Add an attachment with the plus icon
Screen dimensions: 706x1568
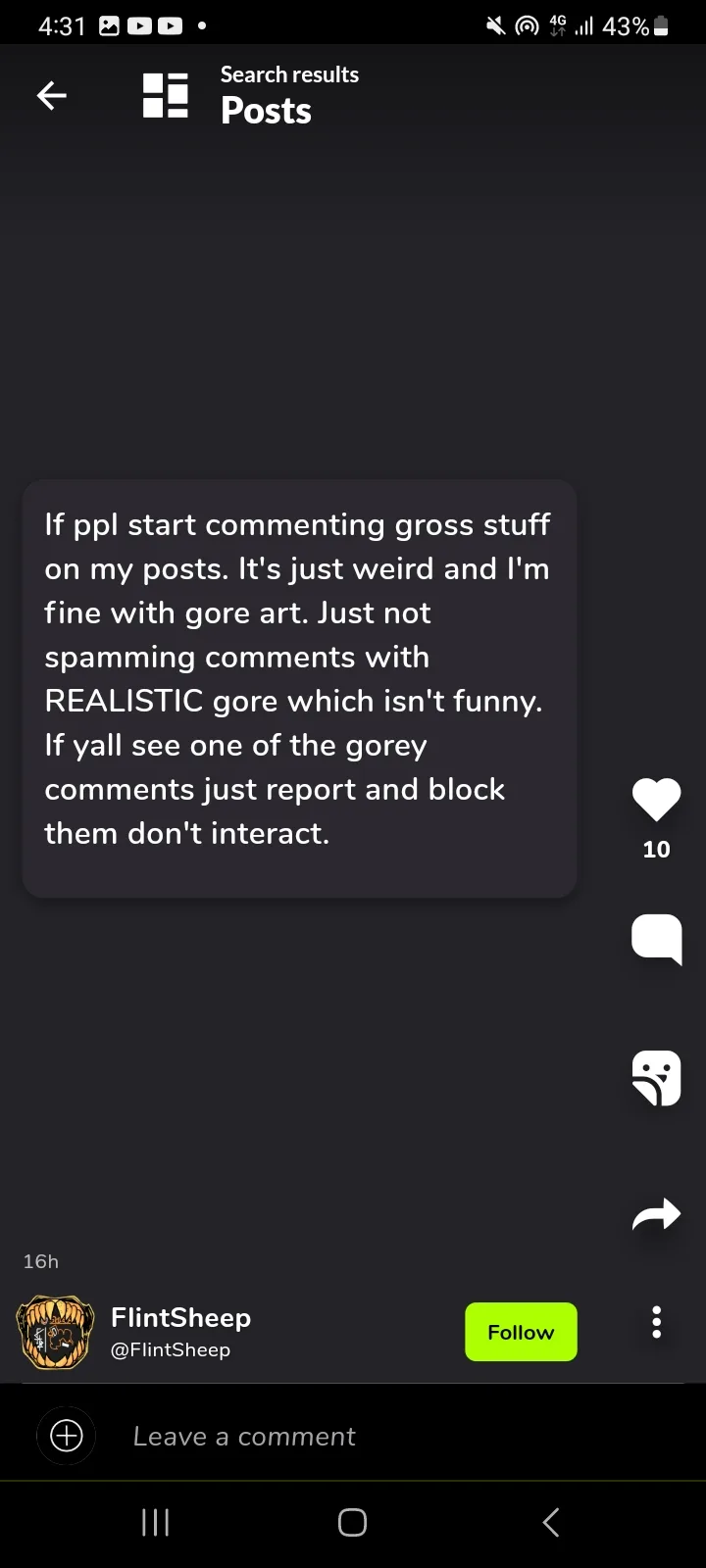66,1436
